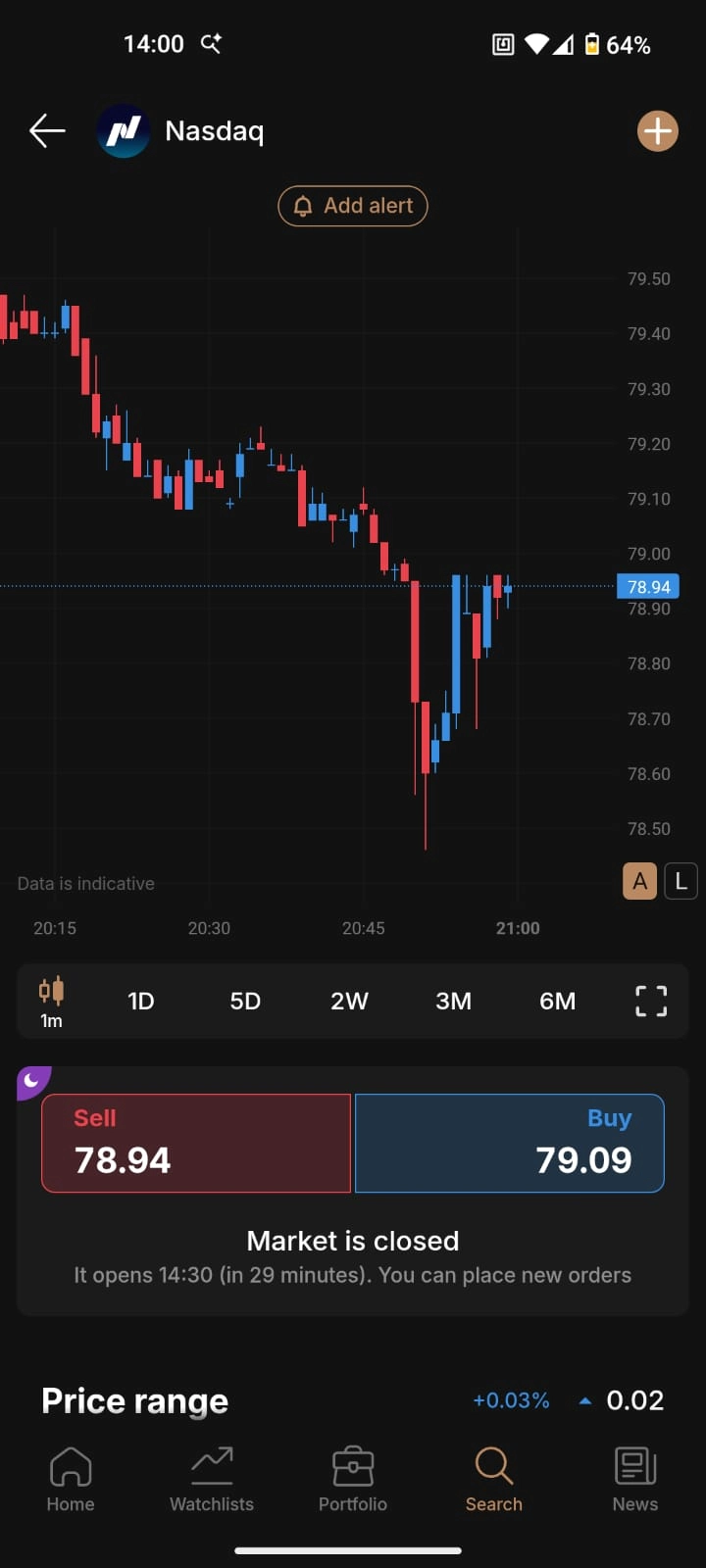Tap the current price label 78.94
This screenshot has height=1568, width=706.
coord(648,586)
